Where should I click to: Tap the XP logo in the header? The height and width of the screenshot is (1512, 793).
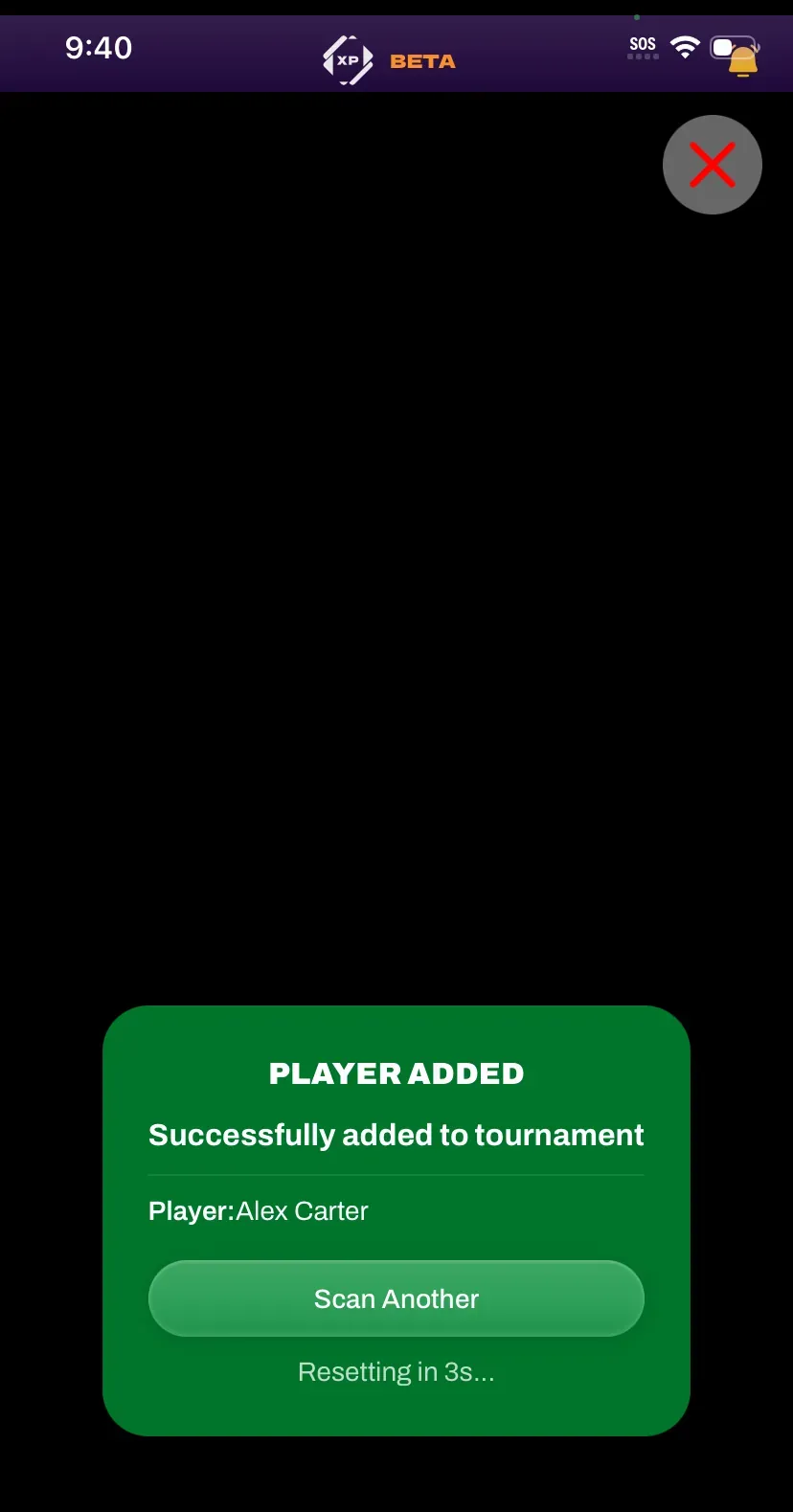click(347, 60)
